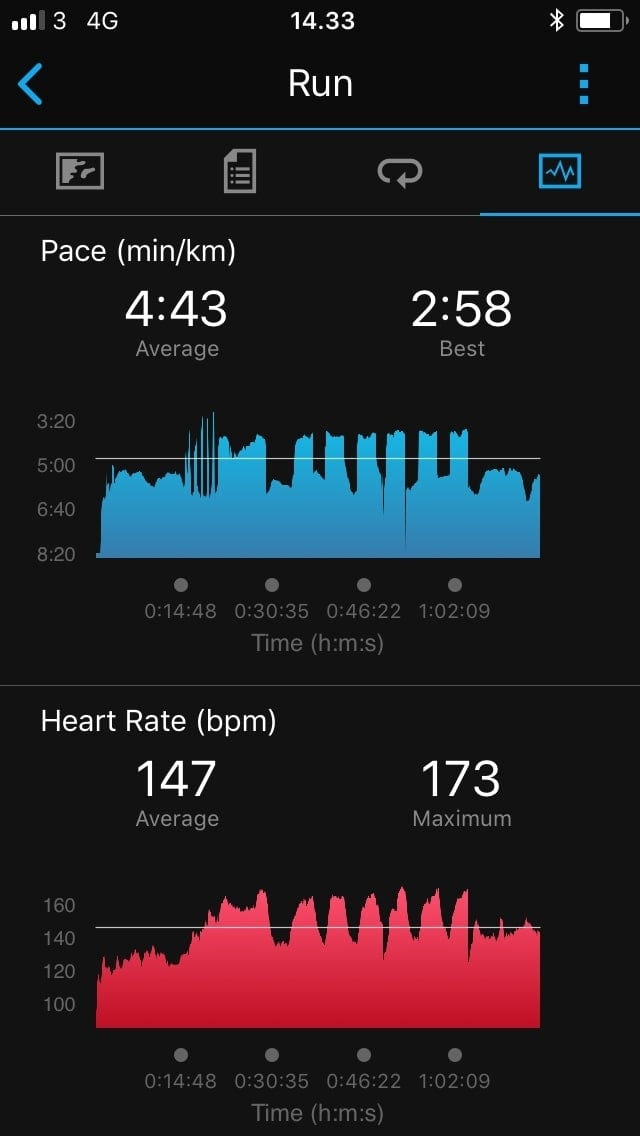Select the charts tab
Screen dimensions: 640x1136
[x=560, y=172]
